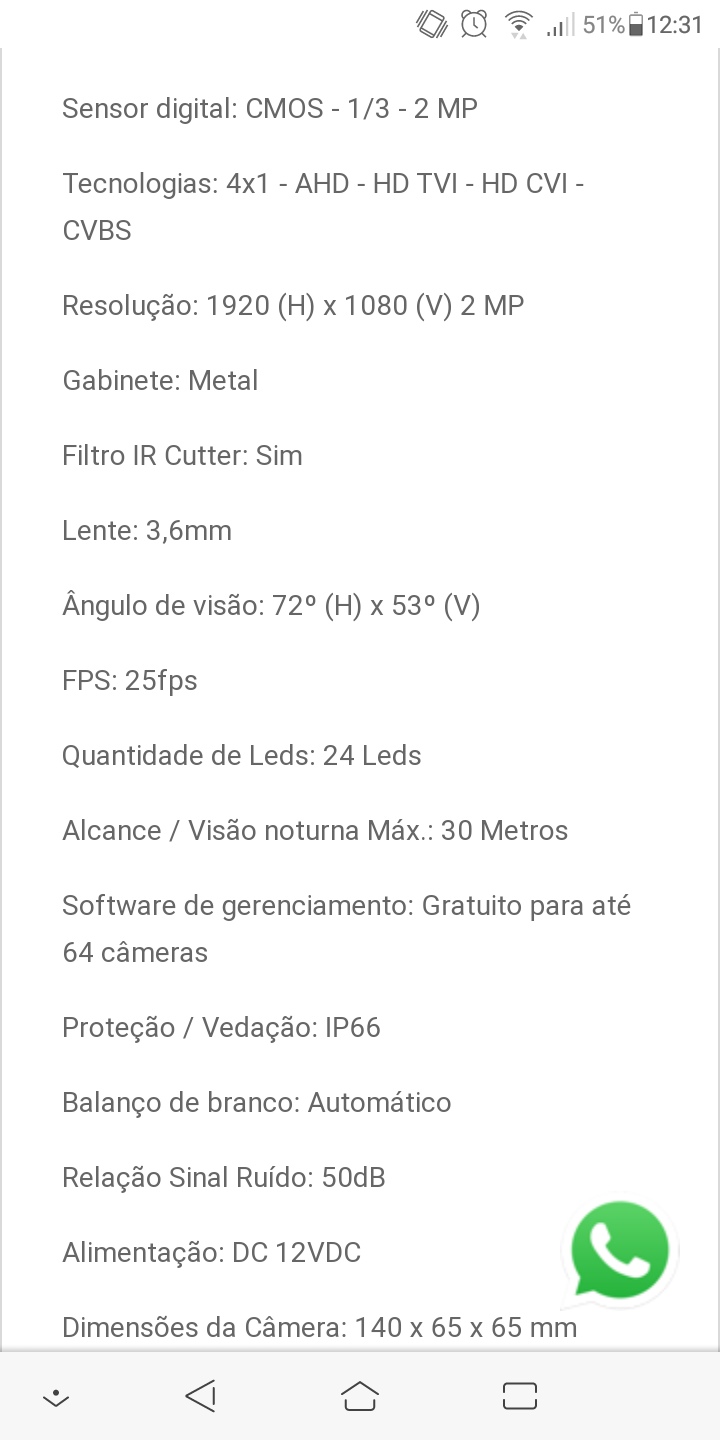The width and height of the screenshot is (720, 1440).
Task: Go back using the system back button
Action: 201,1396
